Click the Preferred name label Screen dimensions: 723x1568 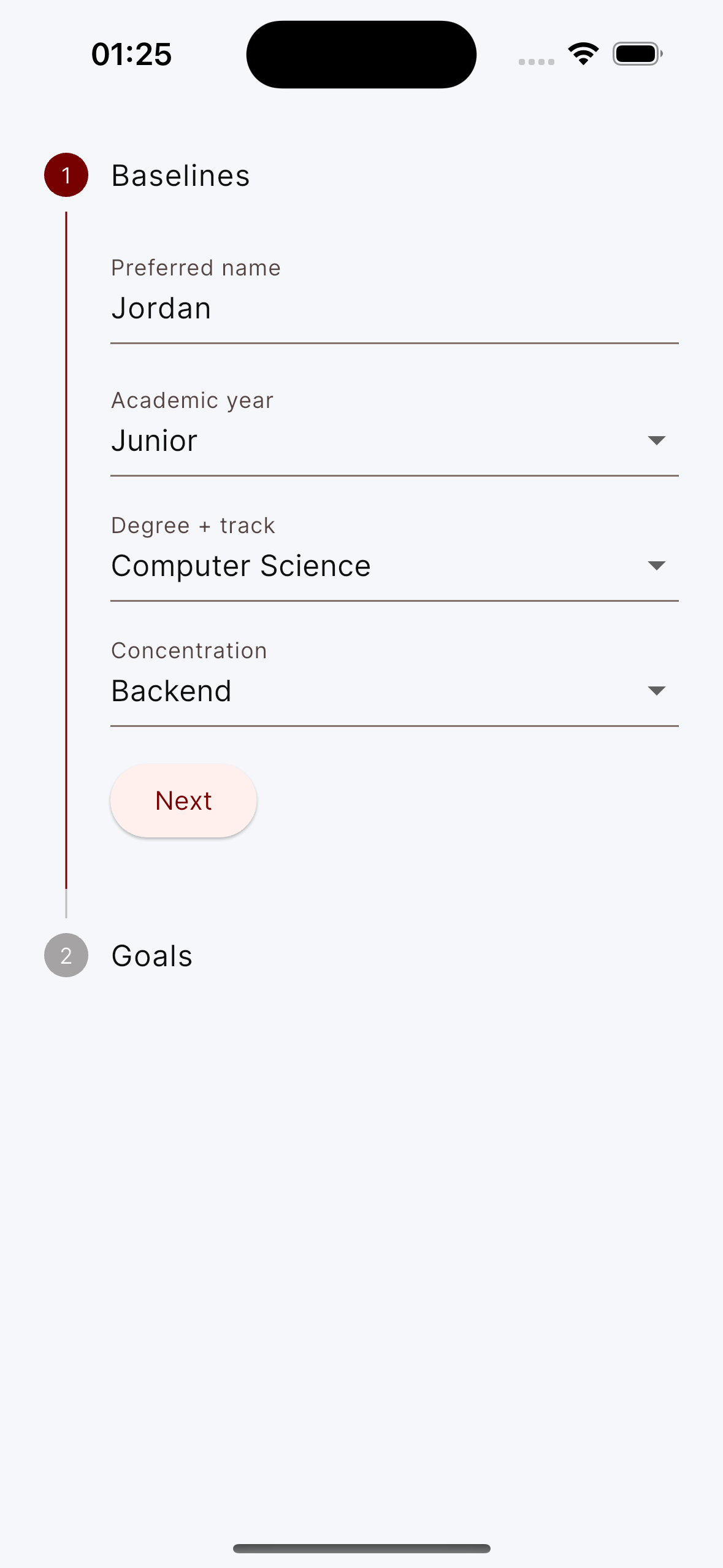tap(196, 267)
